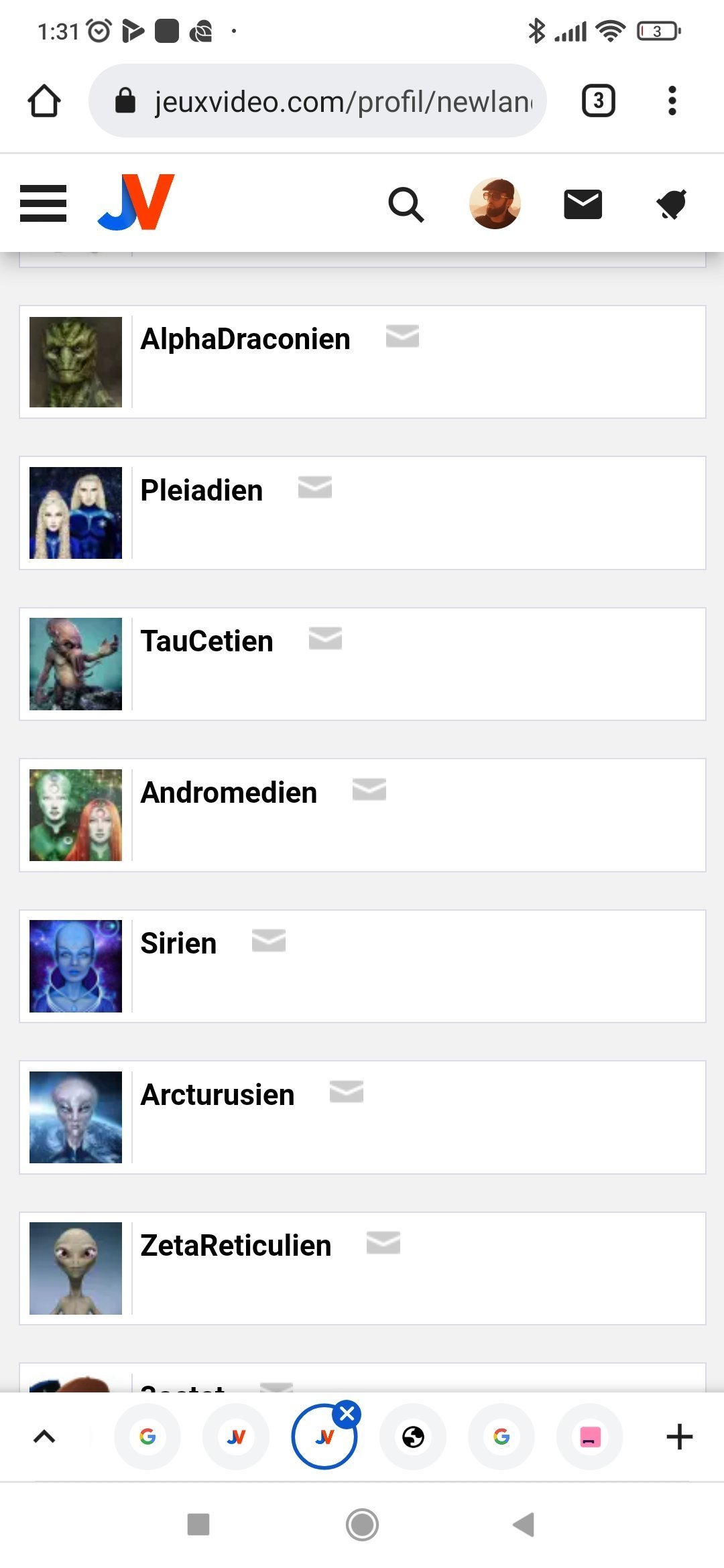The width and height of the screenshot is (724, 1568).
Task: Send a message to Andromedien
Action: click(x=369, y=789)
